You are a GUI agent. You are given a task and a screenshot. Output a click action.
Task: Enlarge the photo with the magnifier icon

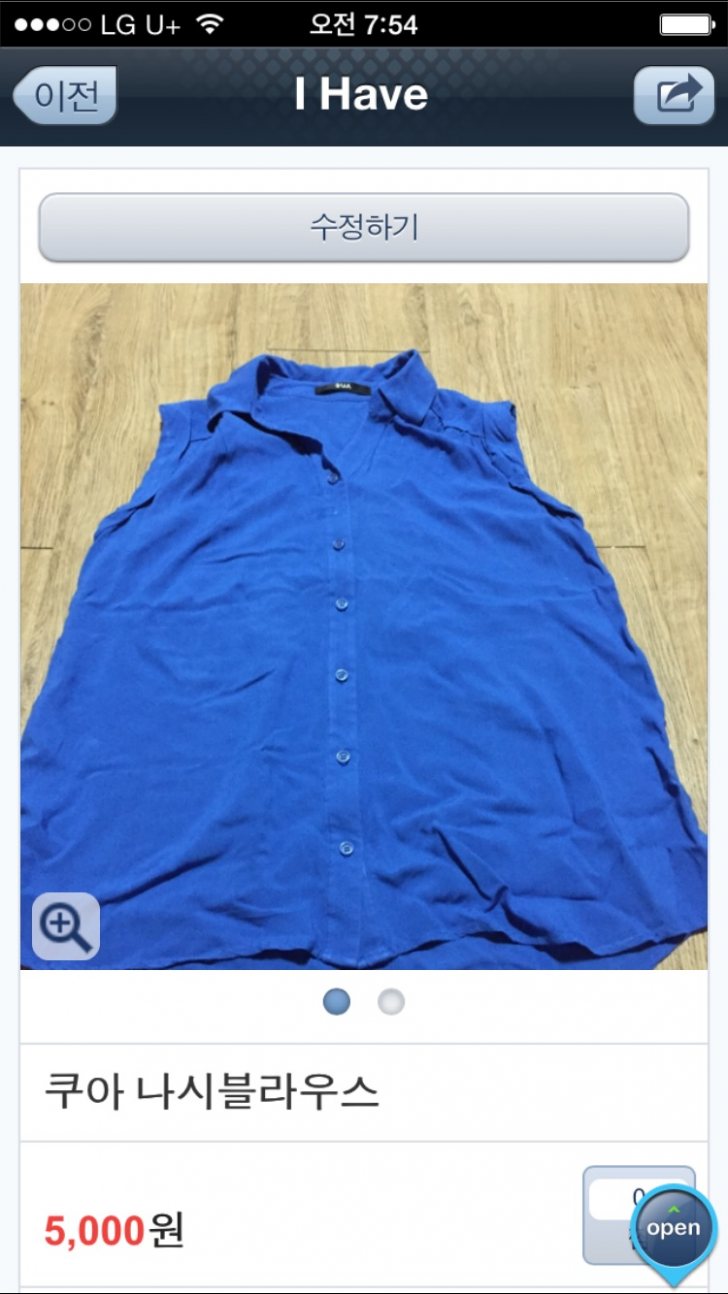pyautogui.click(x=66, y=926)
